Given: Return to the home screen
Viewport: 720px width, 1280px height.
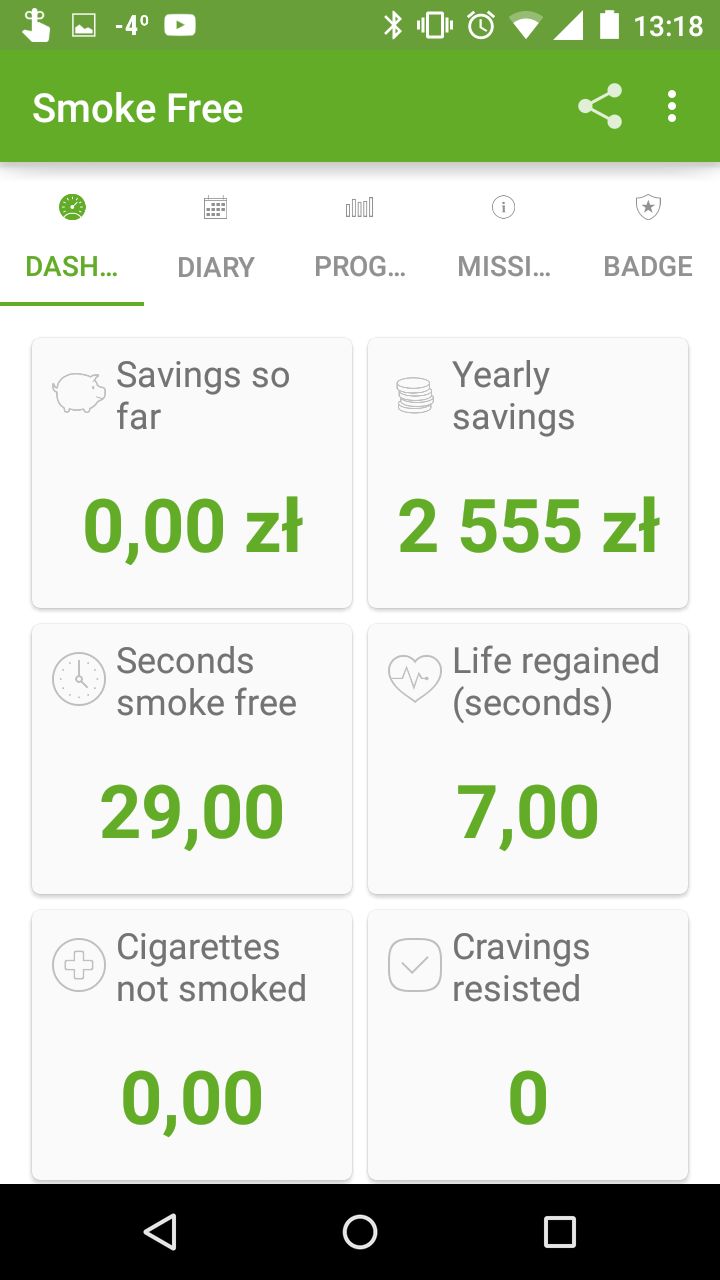Looking at the screenshot, I should tap(360, 1232).
